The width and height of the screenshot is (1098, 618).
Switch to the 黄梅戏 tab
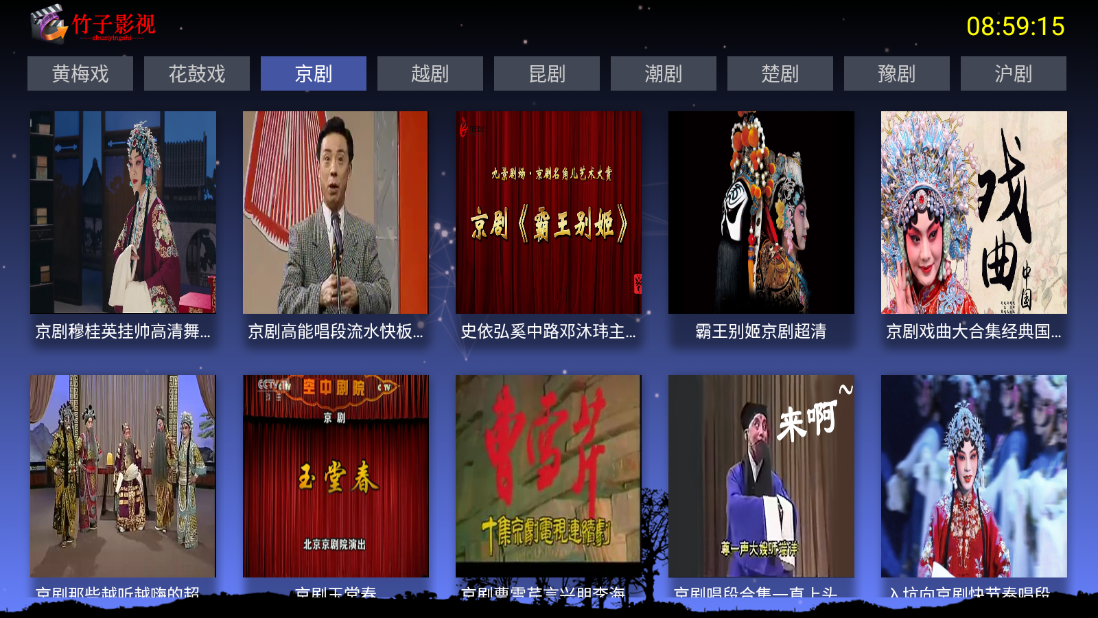click(x=80, y=74)
